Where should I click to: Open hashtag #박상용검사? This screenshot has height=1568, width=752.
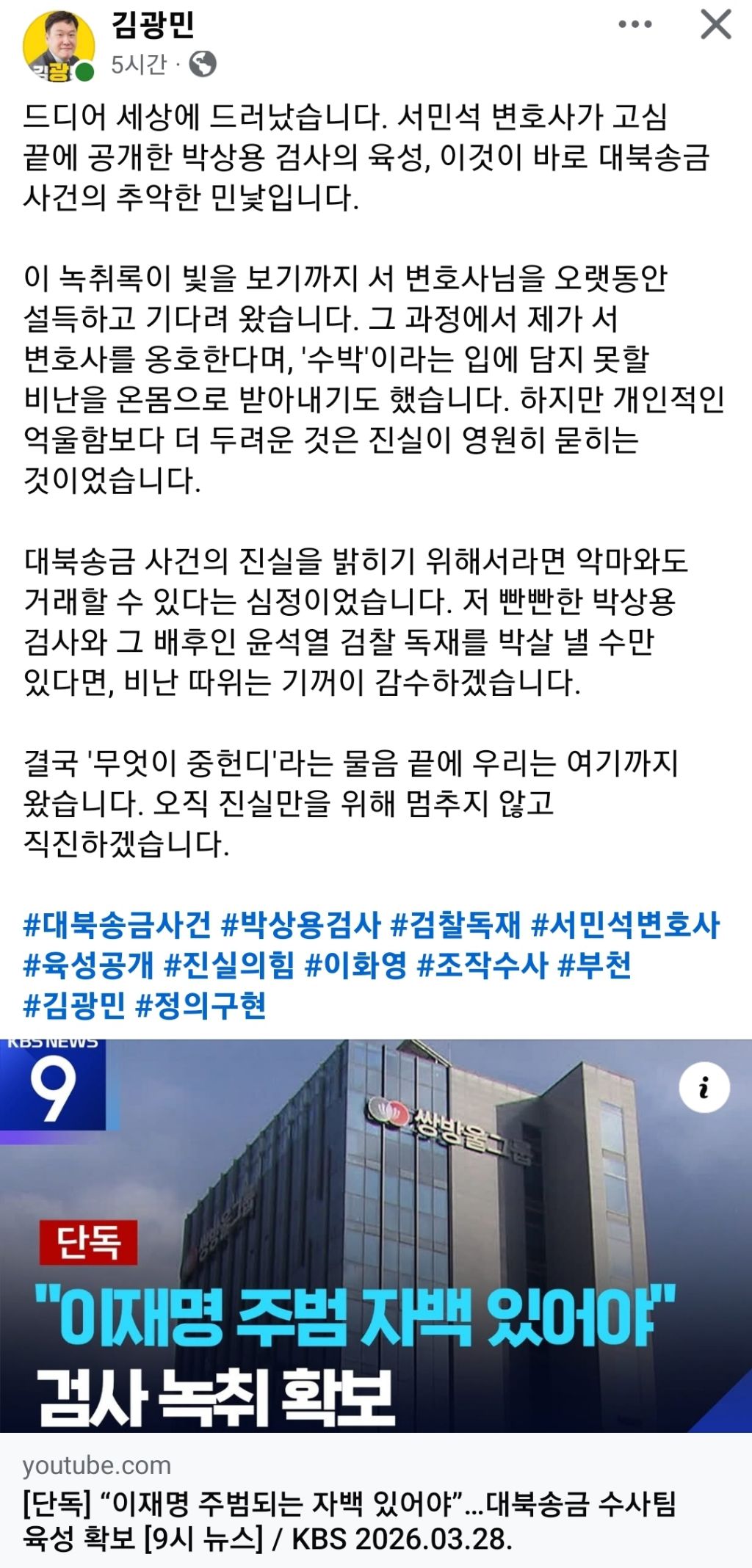click(301, 924)
